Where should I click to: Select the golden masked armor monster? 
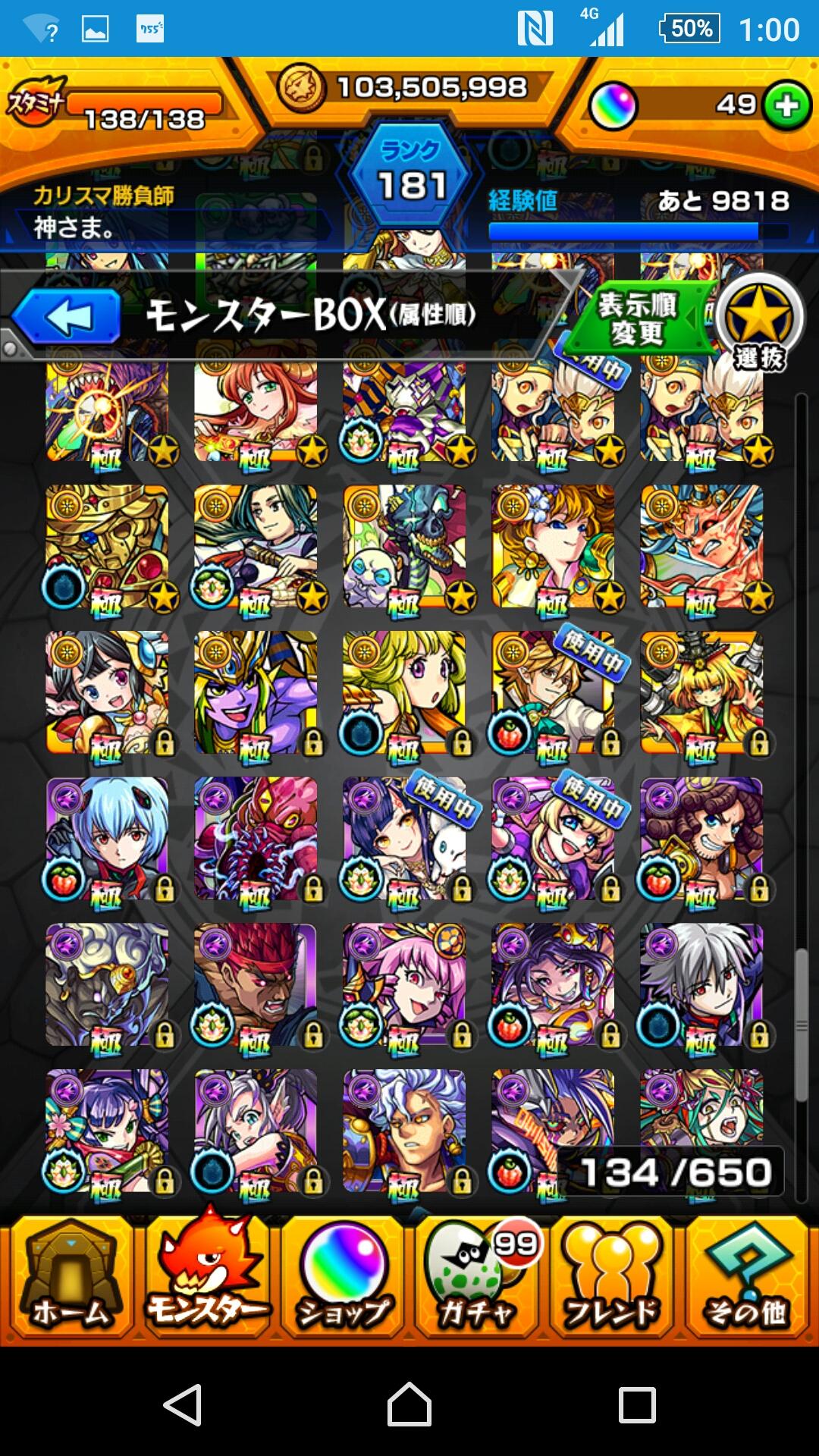pyautogui.click(x=107, y=546)
